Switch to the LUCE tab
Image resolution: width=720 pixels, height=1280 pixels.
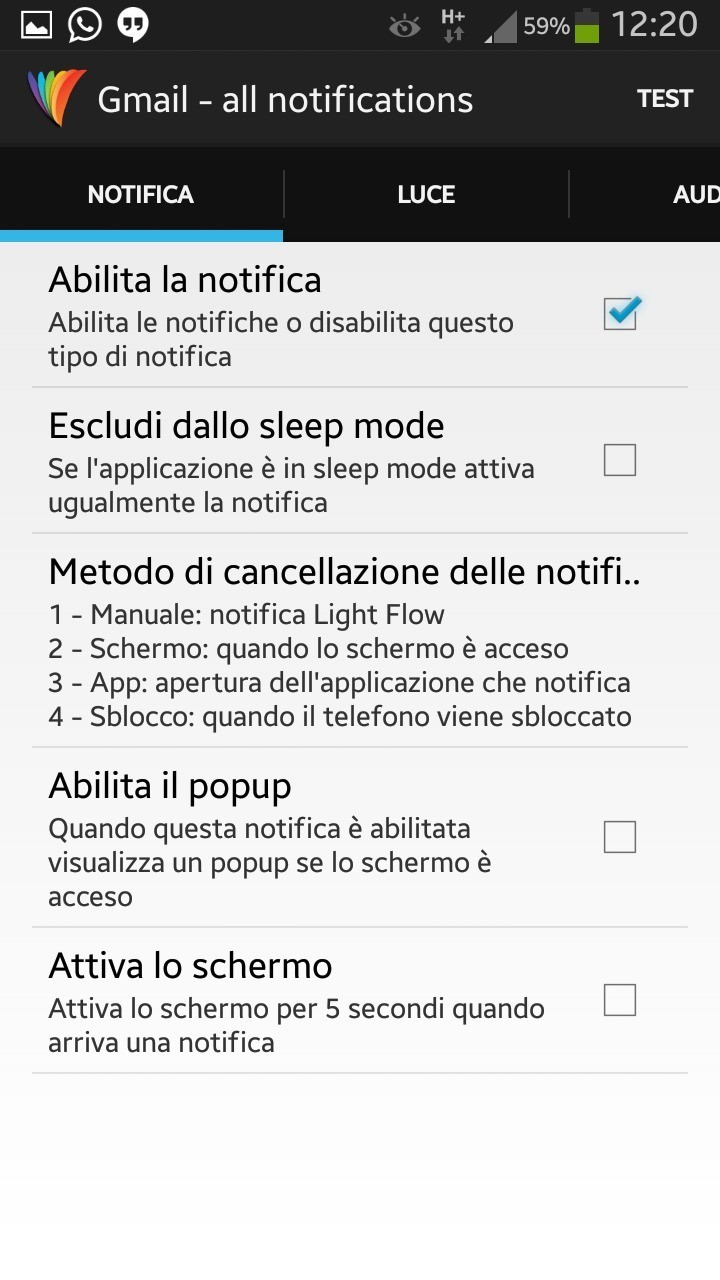426,194
